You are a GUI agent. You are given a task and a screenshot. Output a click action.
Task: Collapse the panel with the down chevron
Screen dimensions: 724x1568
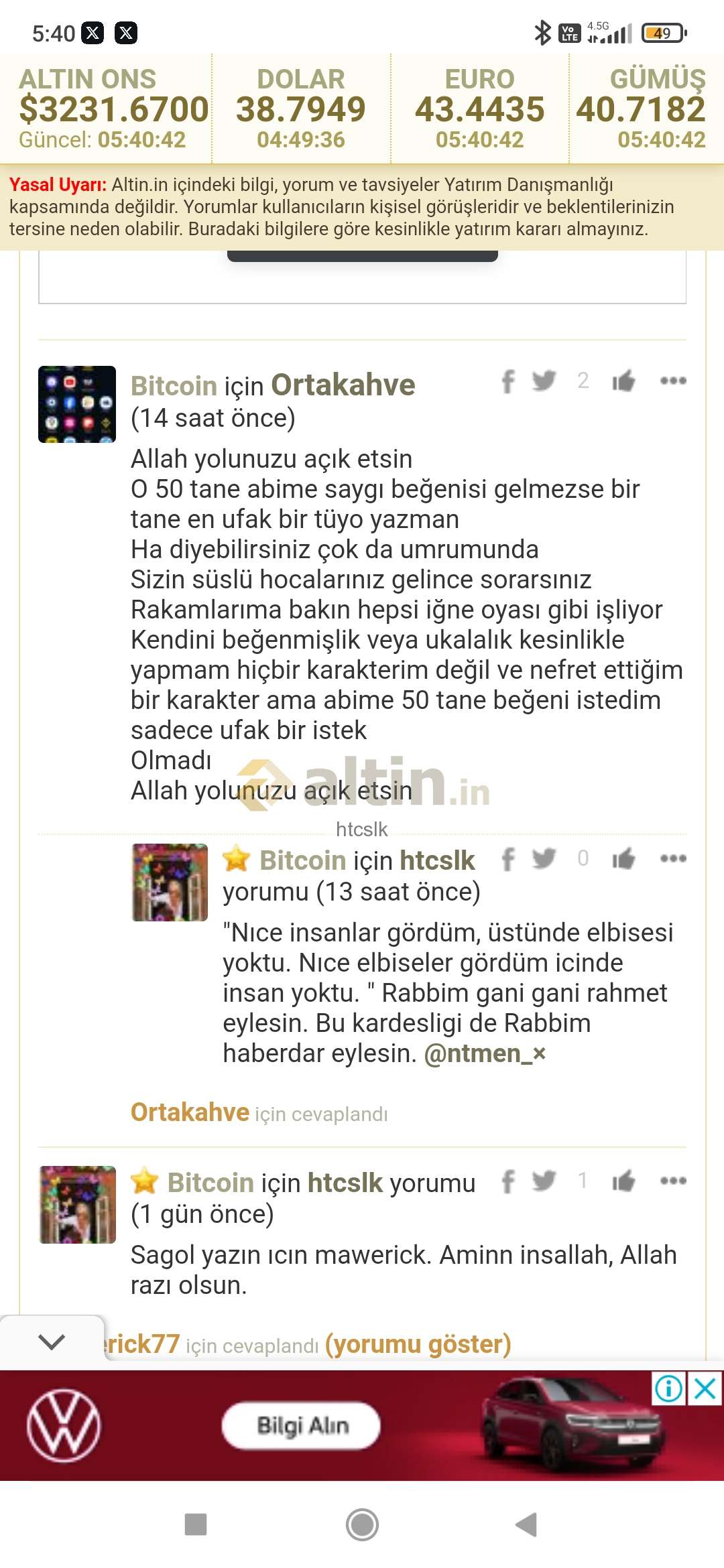click(52, 1342)
